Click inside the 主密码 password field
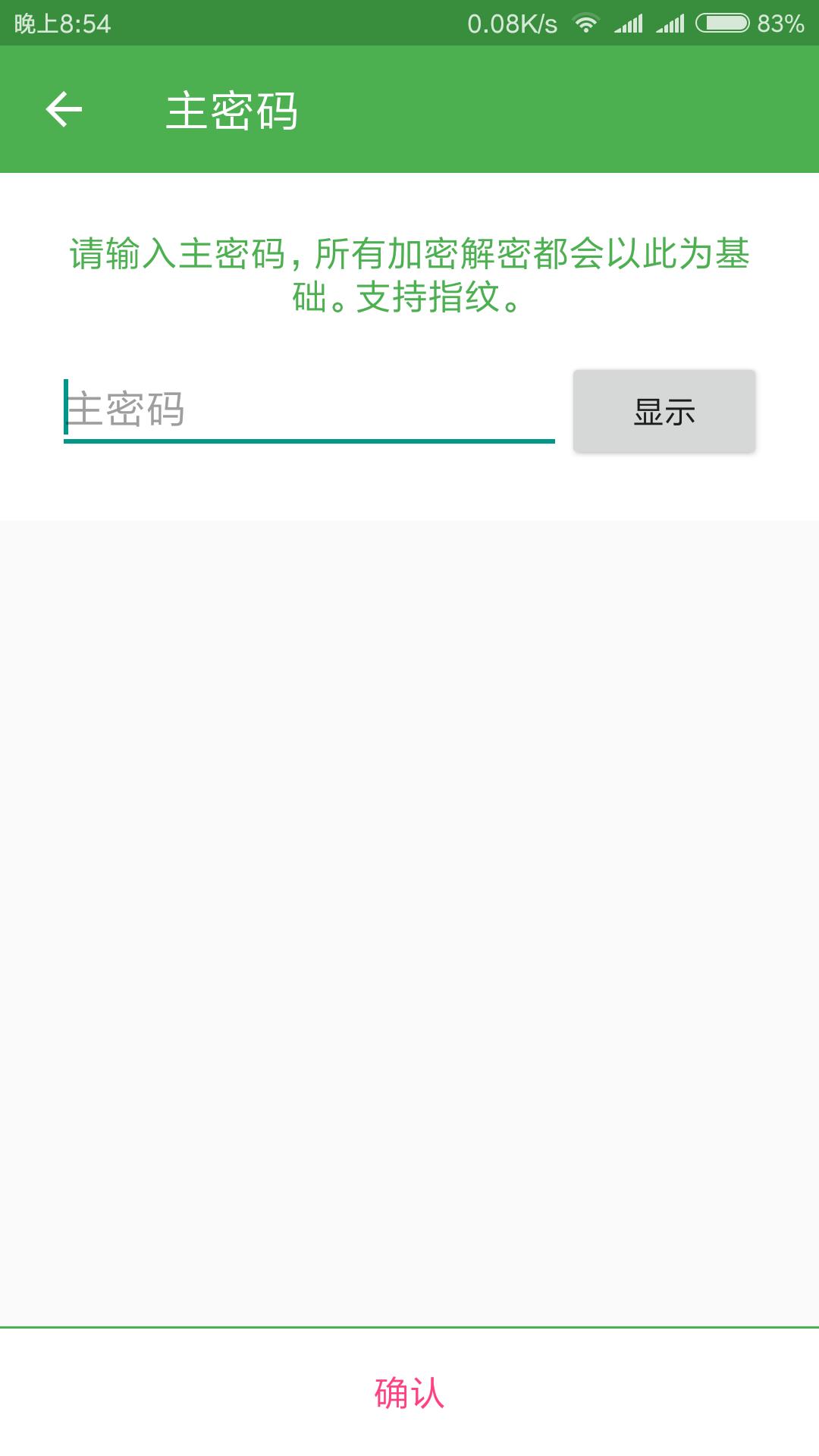Image resolution: width=819 pixels, height=1456 pixels. (303, 409)
